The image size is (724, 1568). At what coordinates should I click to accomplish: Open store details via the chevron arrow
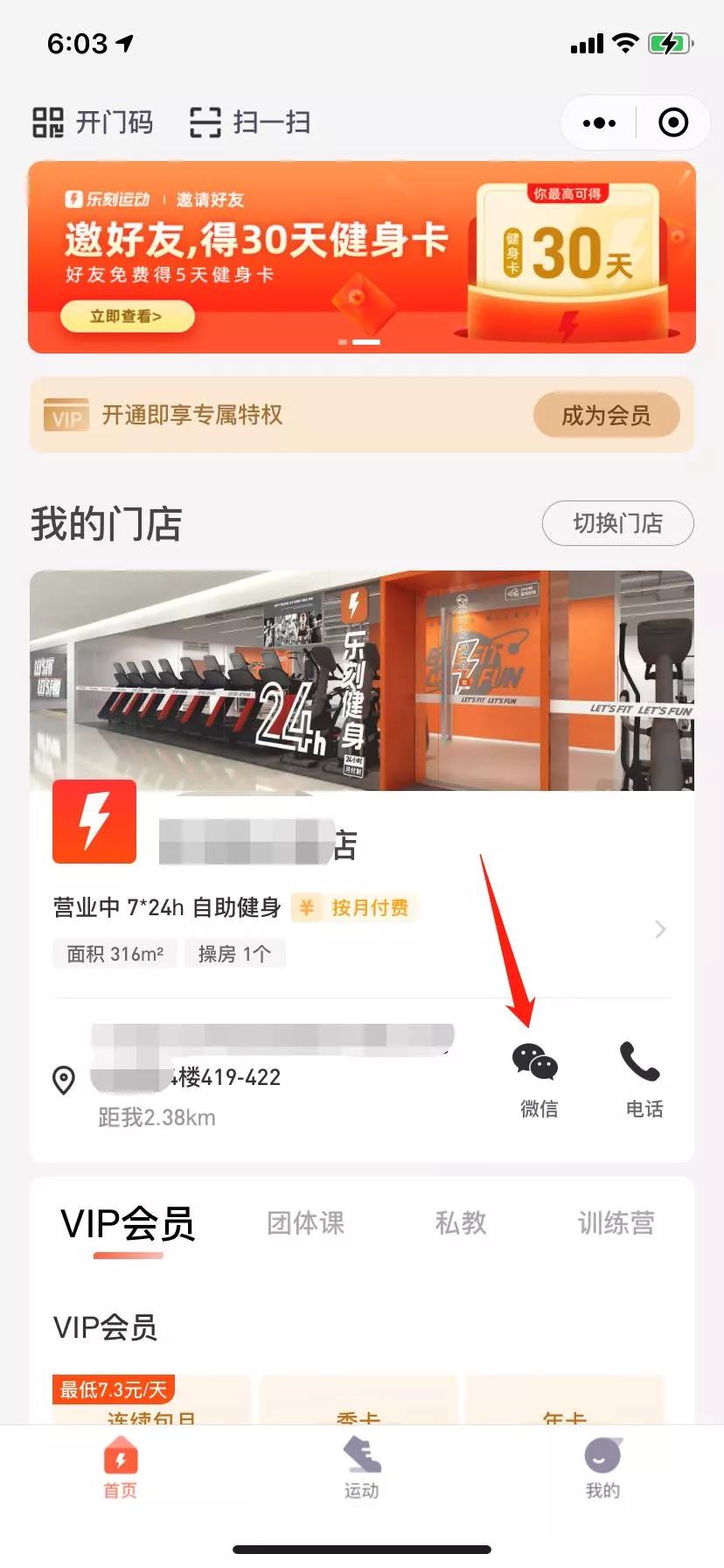pos(660,929)
